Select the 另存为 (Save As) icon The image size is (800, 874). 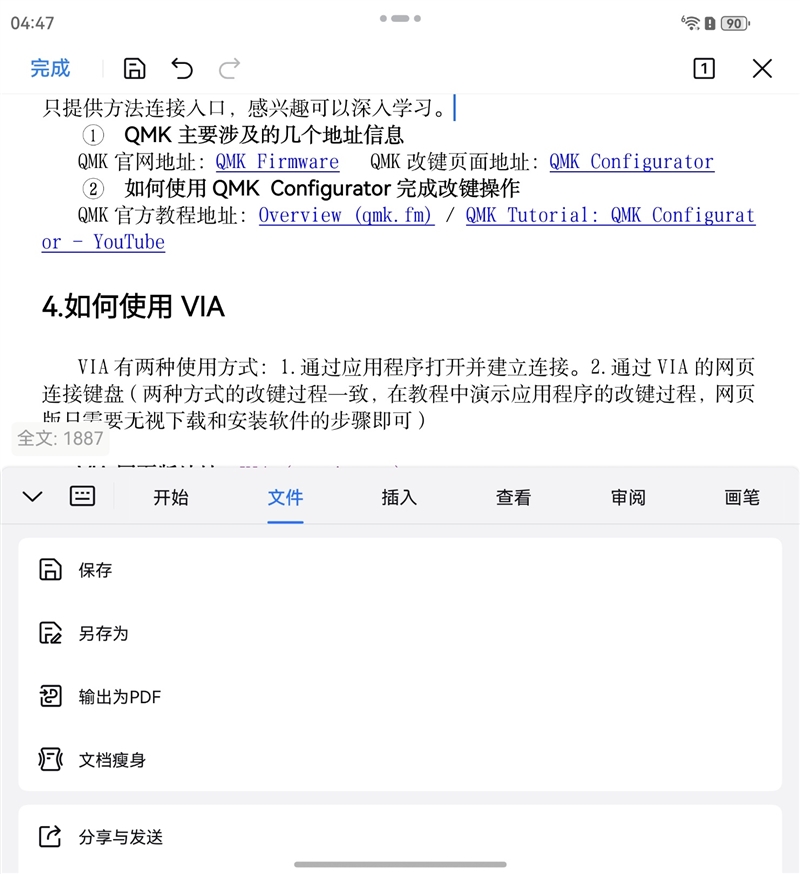click(48, 633)
